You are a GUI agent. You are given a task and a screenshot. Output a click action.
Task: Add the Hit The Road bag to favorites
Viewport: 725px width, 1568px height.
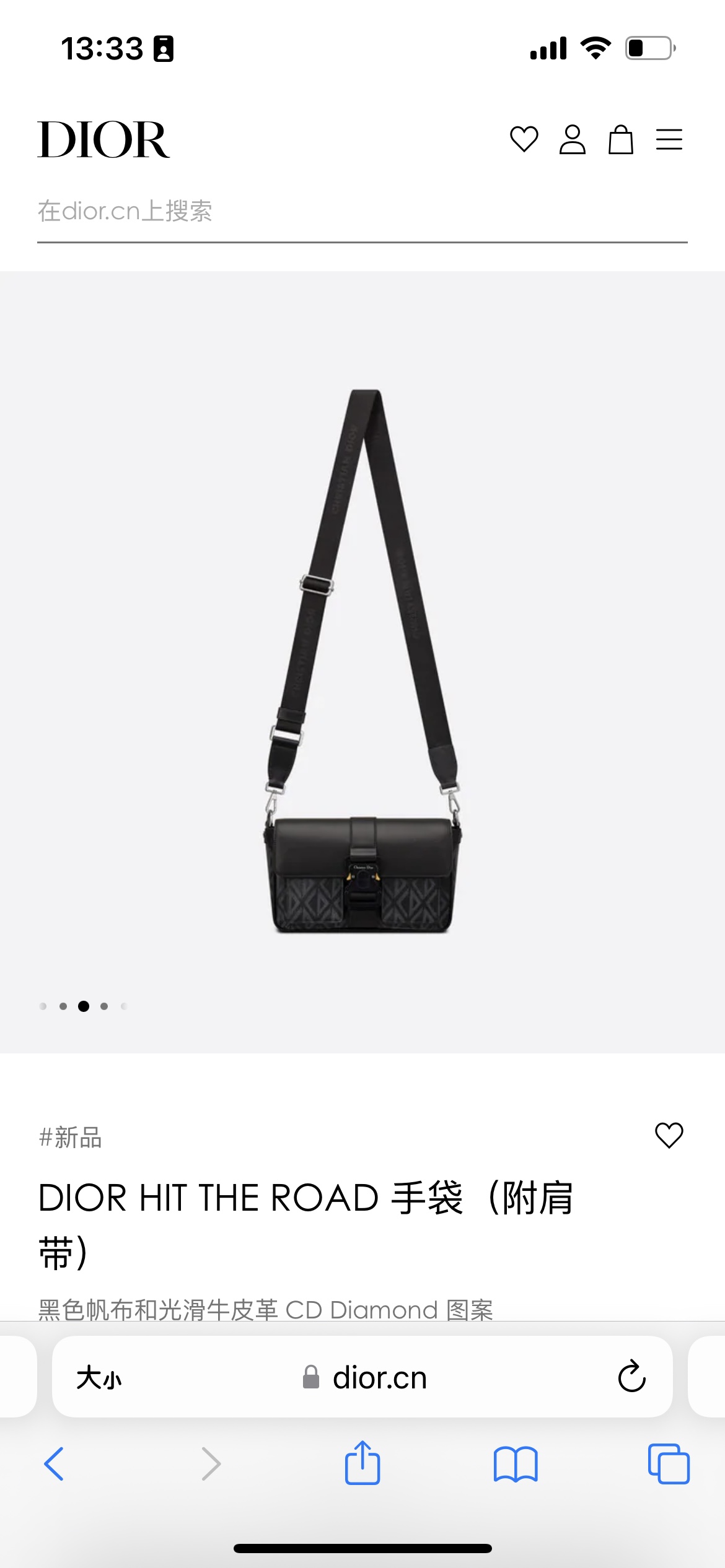pos(669,1136)
